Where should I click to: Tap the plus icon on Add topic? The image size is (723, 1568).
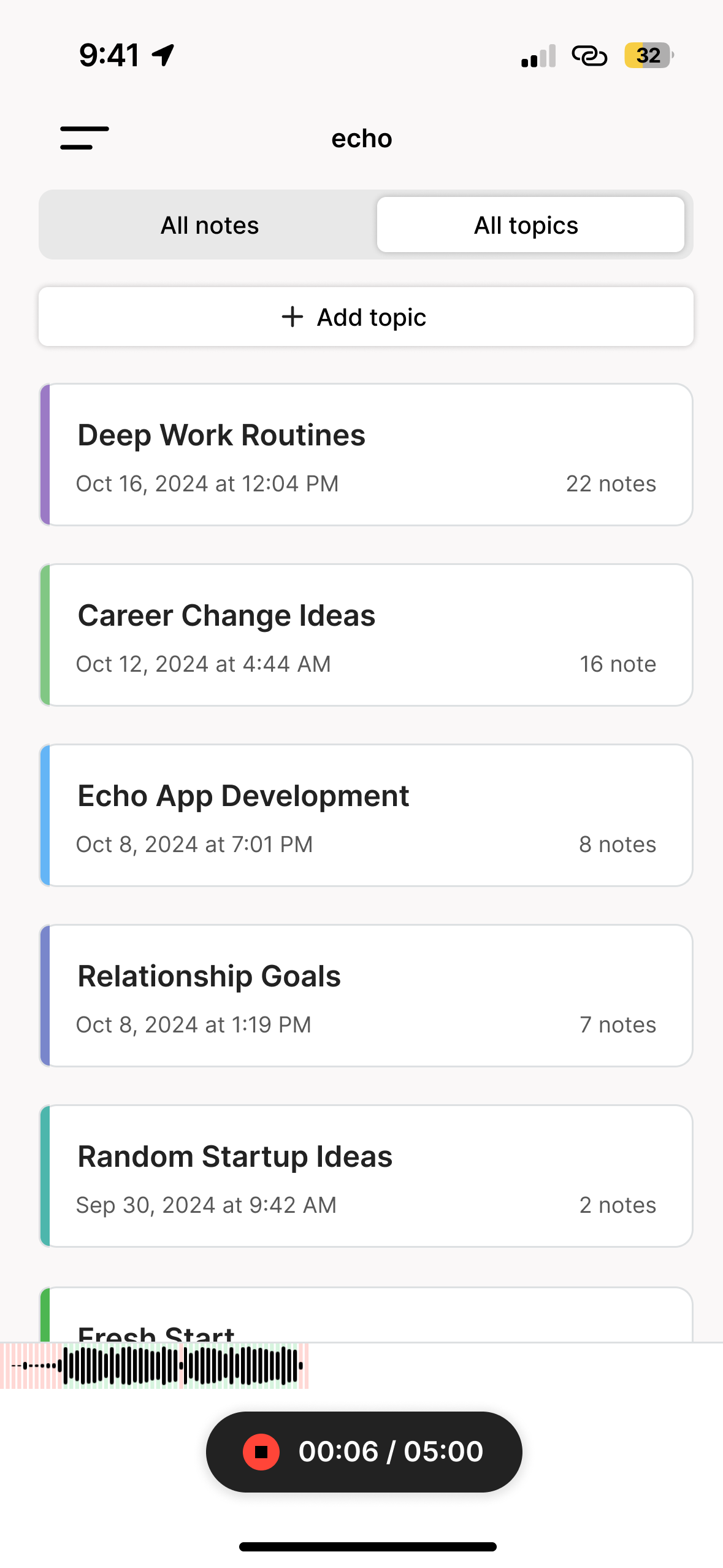pos(293,317)
